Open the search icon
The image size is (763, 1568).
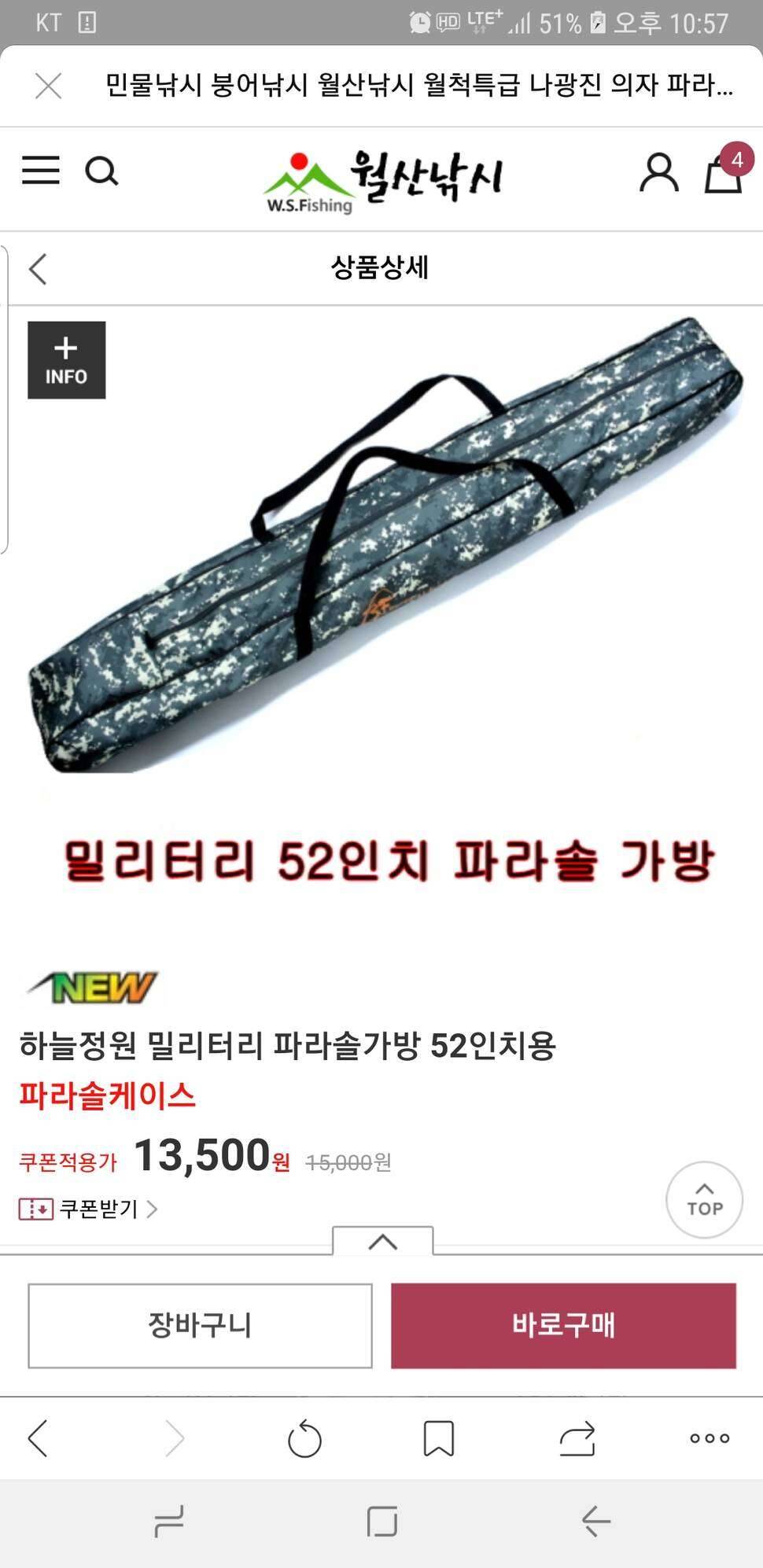pyautogui.click(x=101, y=171)
